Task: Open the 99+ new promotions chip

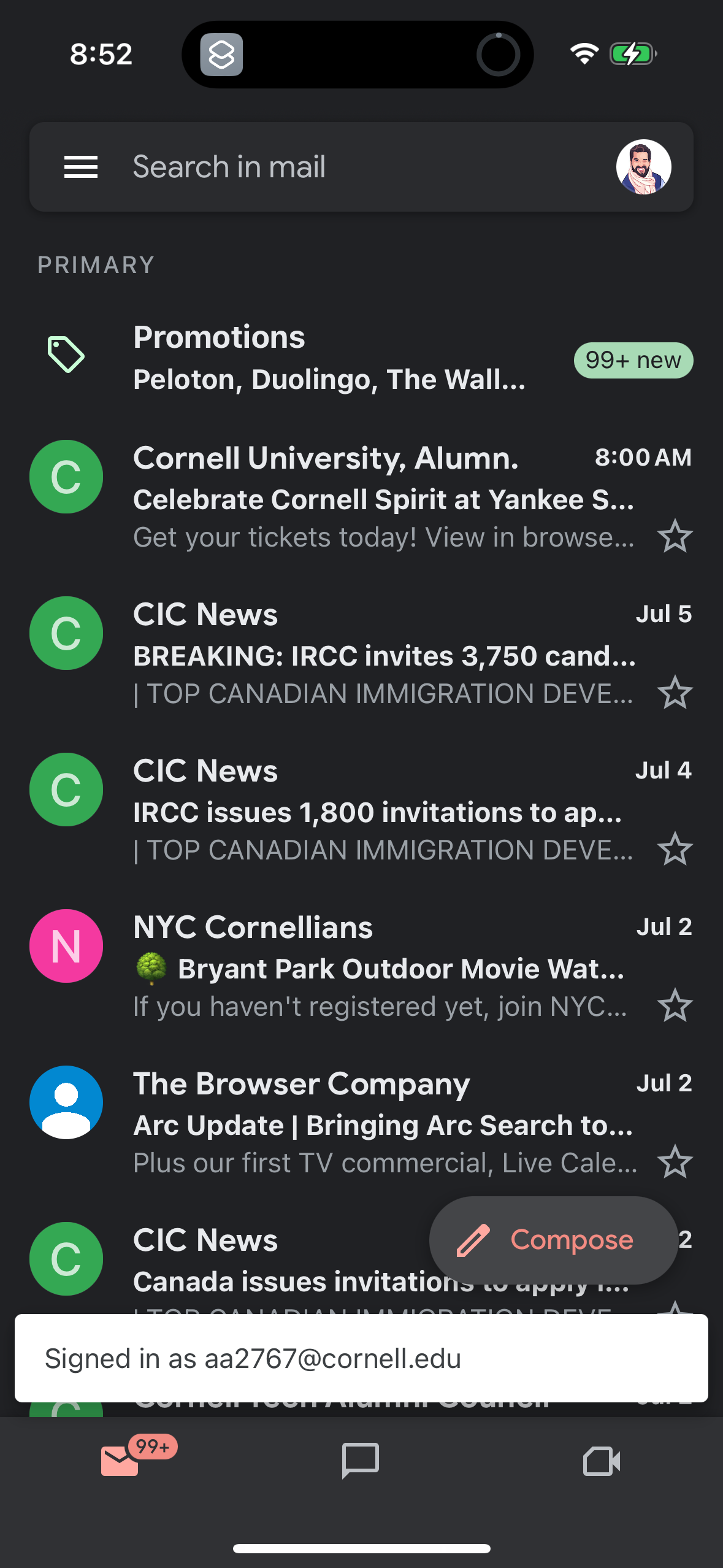Action: pos(632,360)
